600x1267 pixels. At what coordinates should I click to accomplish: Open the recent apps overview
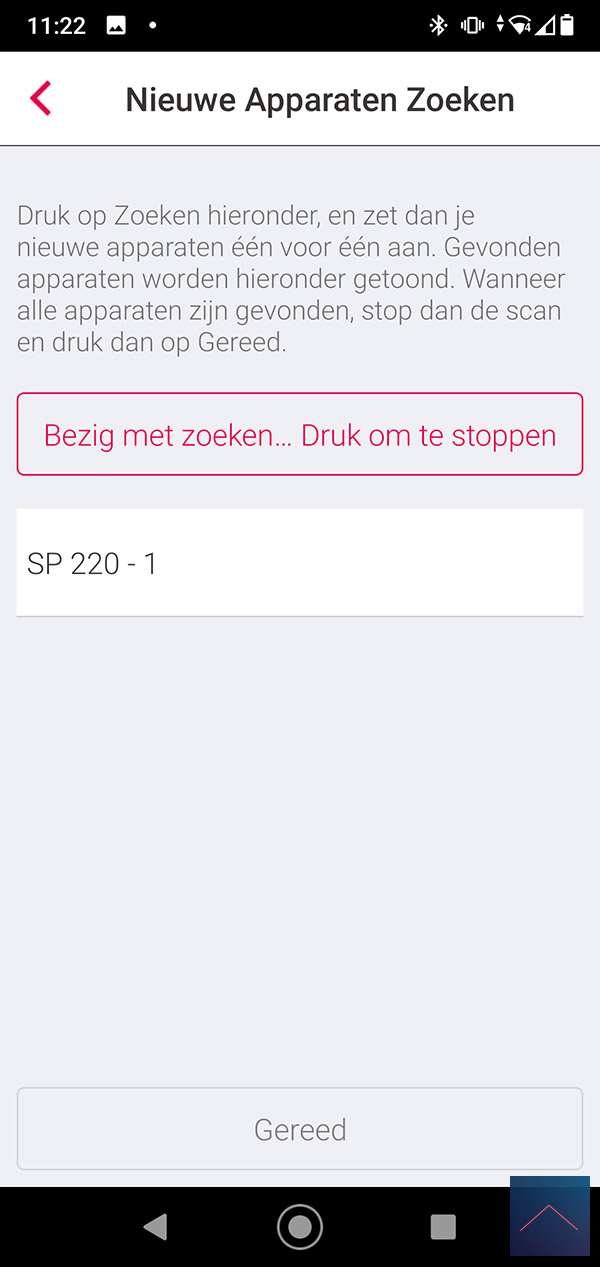point(443,1227)
